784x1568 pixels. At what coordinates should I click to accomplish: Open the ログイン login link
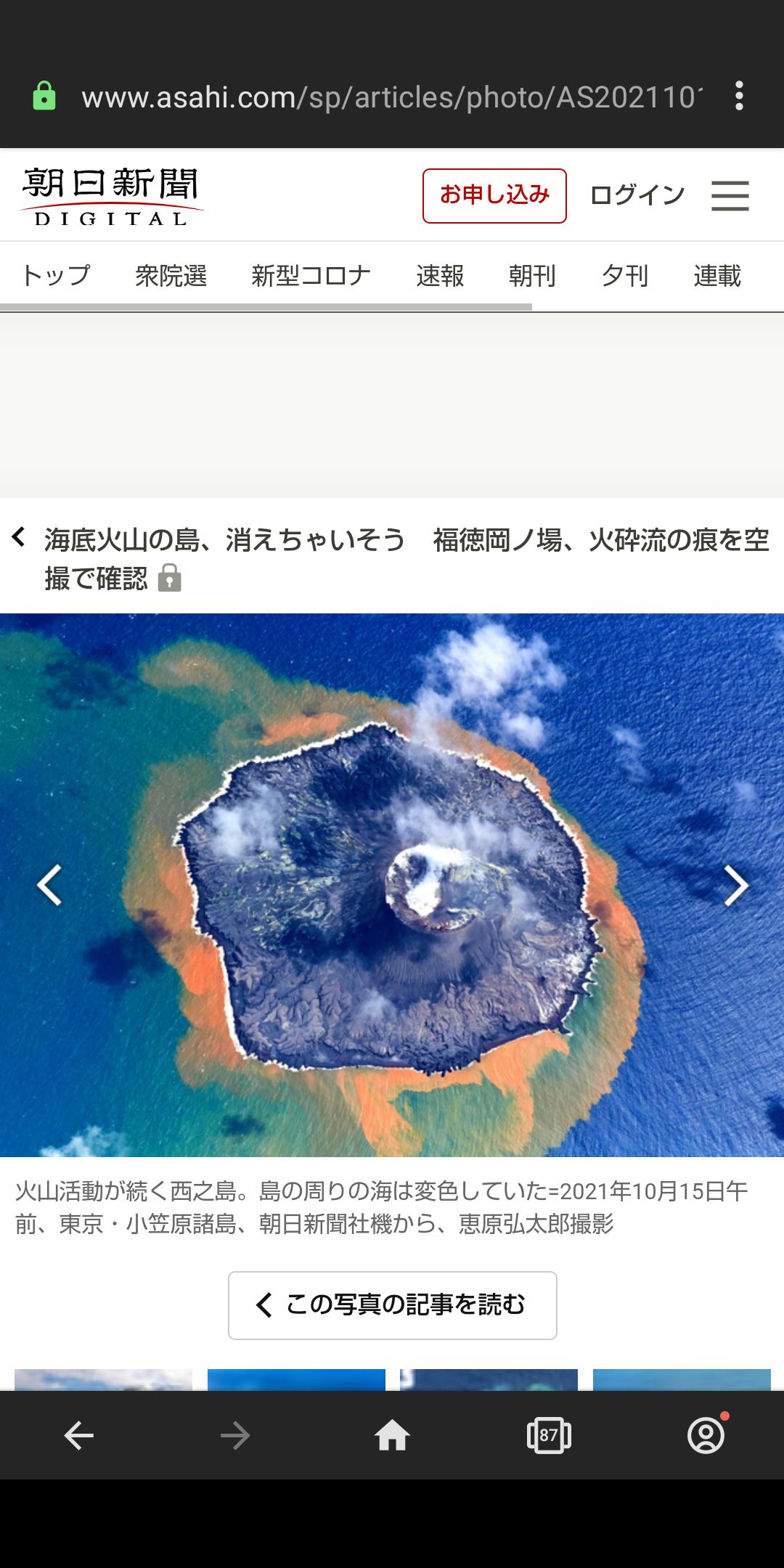point(637,195)
